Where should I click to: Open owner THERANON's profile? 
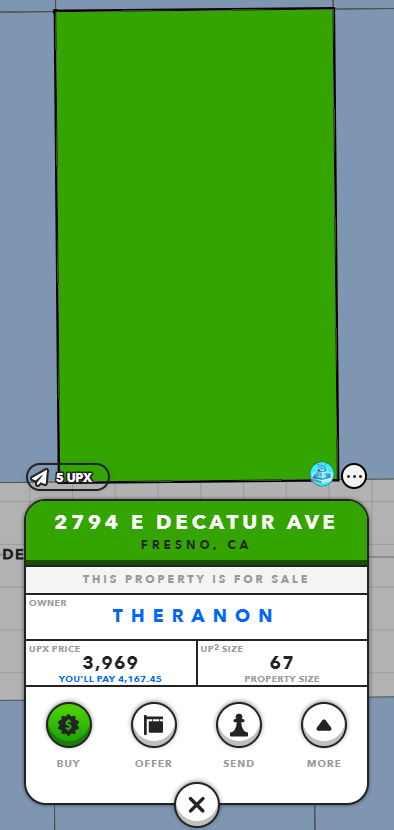coord(194,616)
